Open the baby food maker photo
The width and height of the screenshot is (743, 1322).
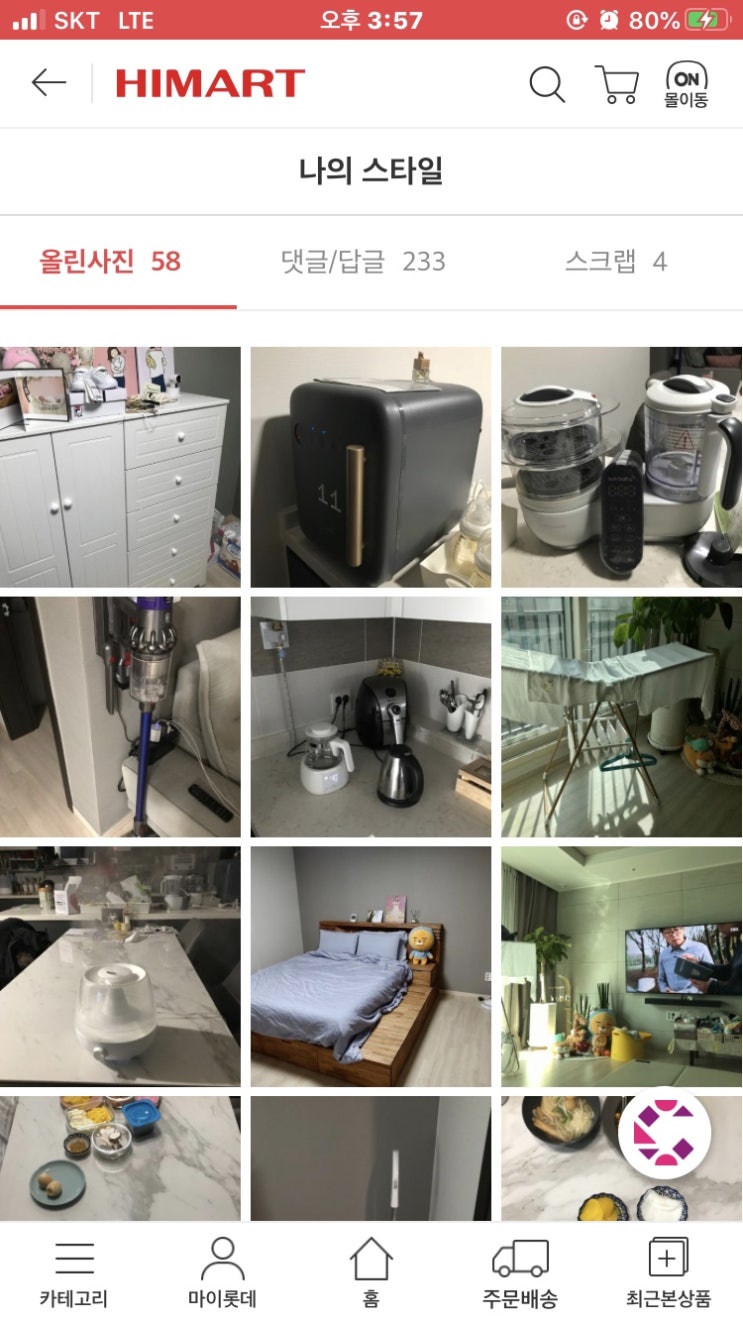(x=621, y=467)
